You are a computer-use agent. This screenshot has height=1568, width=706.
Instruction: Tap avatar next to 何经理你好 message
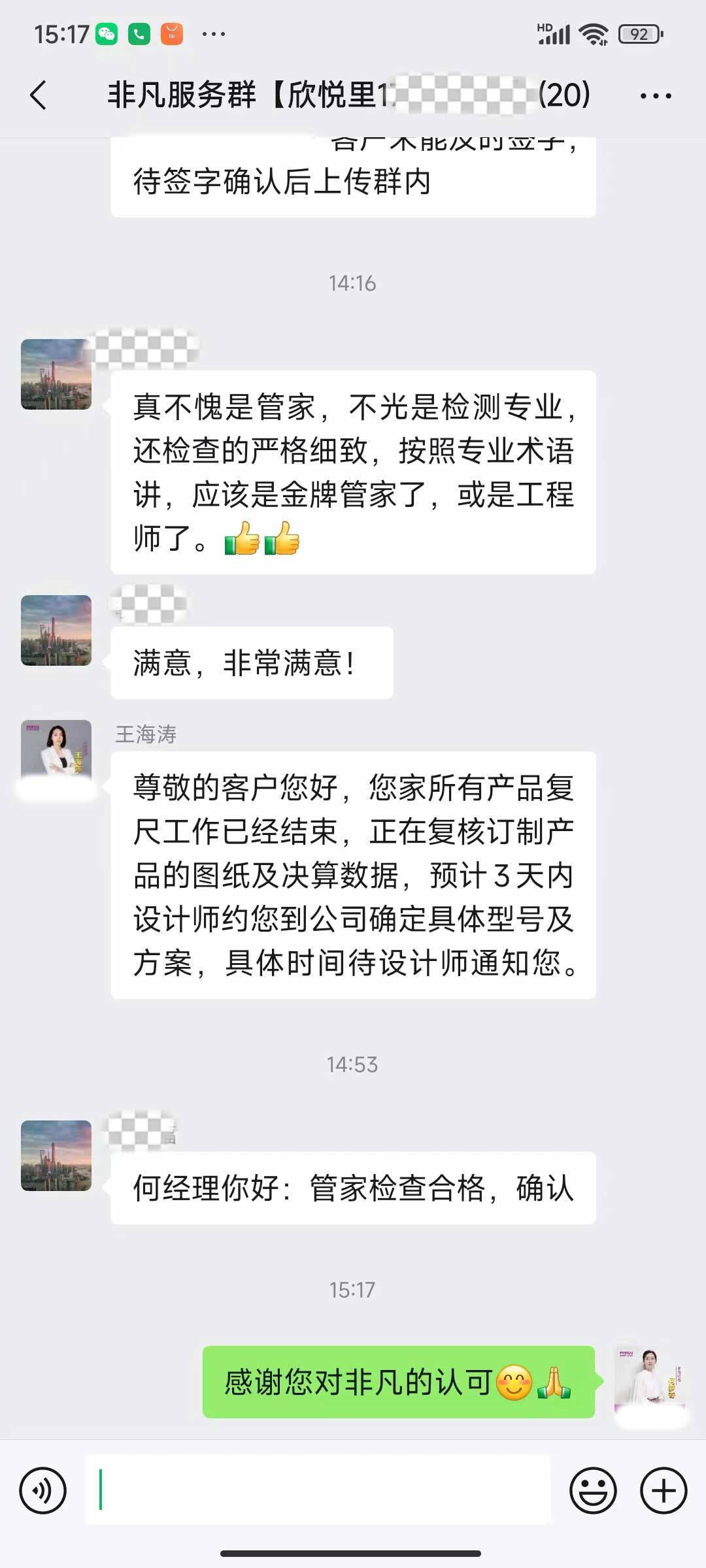pos(56,1155)
